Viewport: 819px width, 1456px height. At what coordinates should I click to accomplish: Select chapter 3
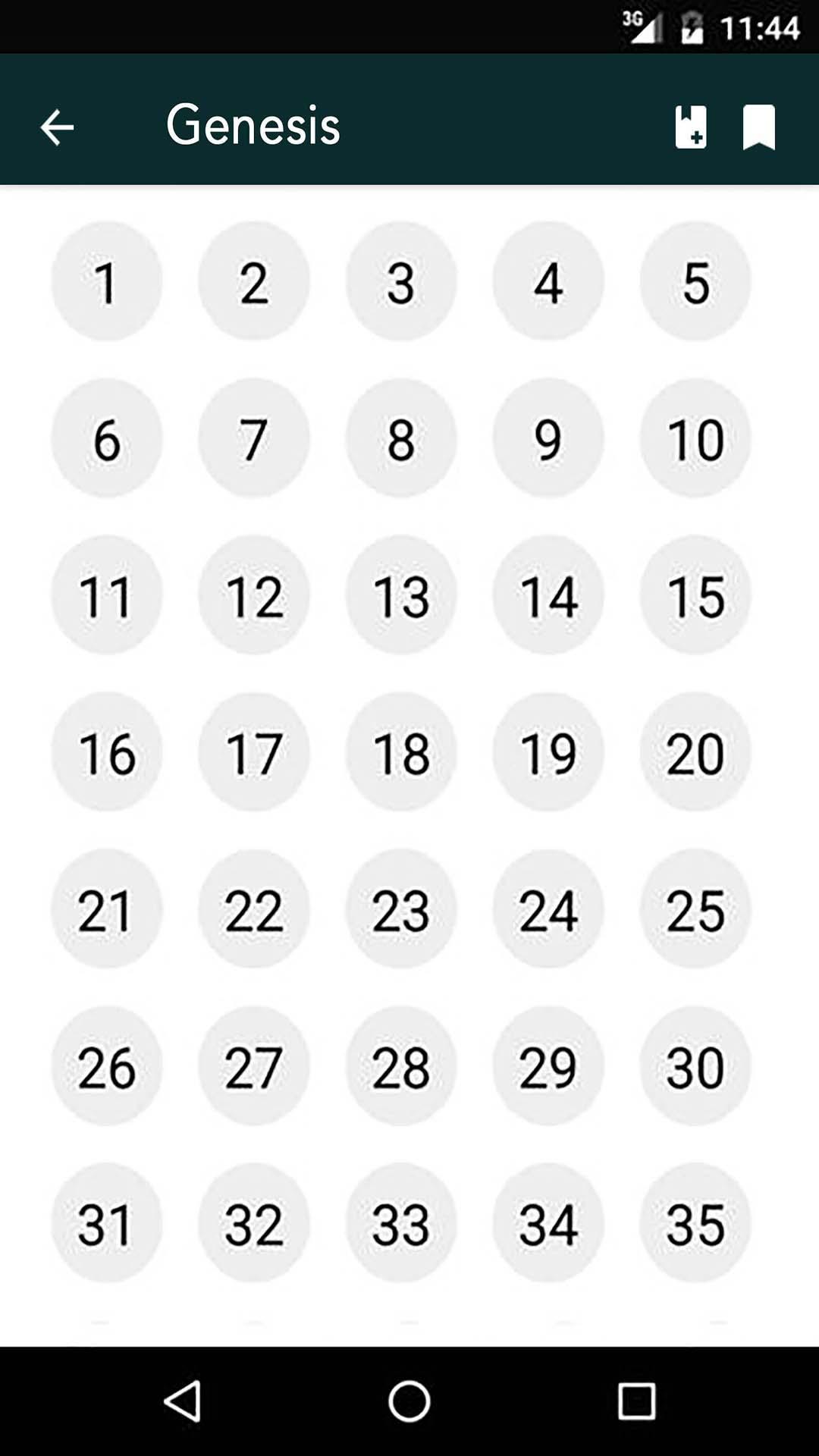click(x=401, y=281)
